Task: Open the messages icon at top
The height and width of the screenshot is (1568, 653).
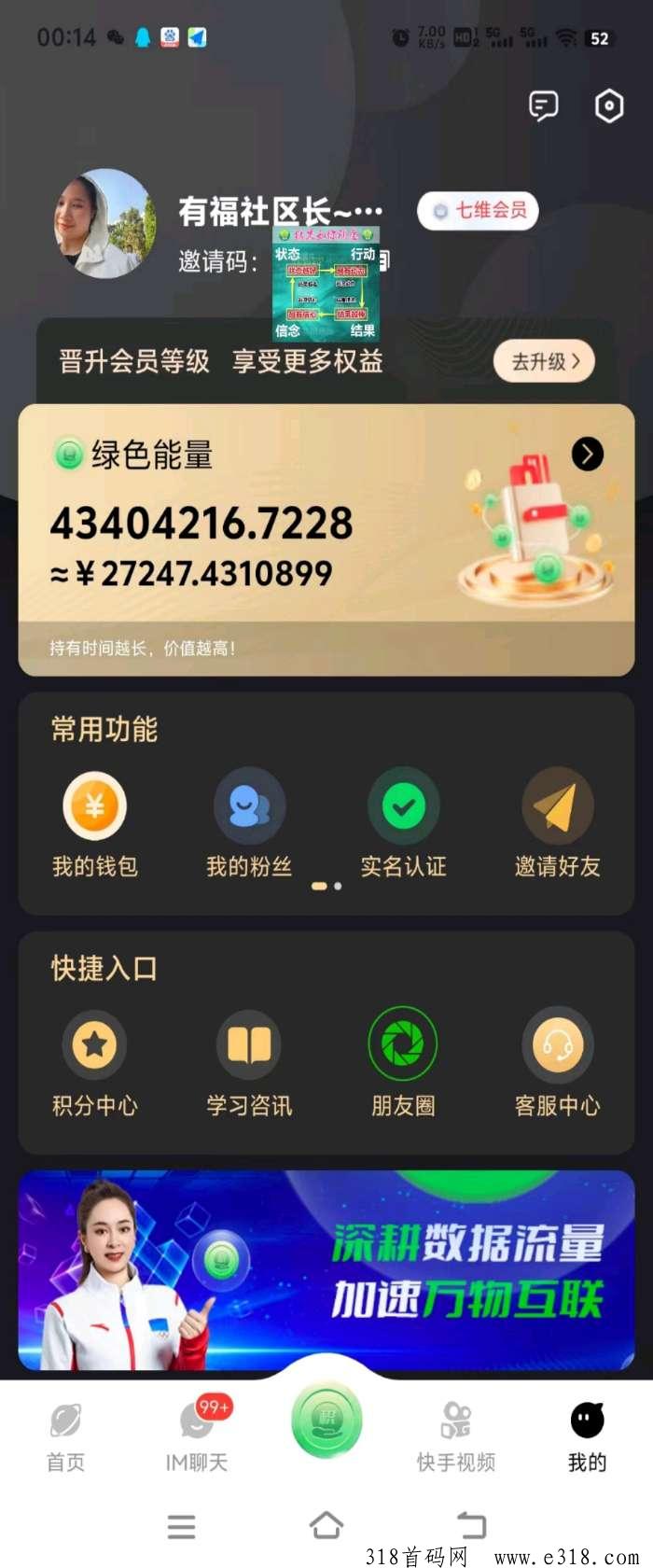Action: click(543, 106)
